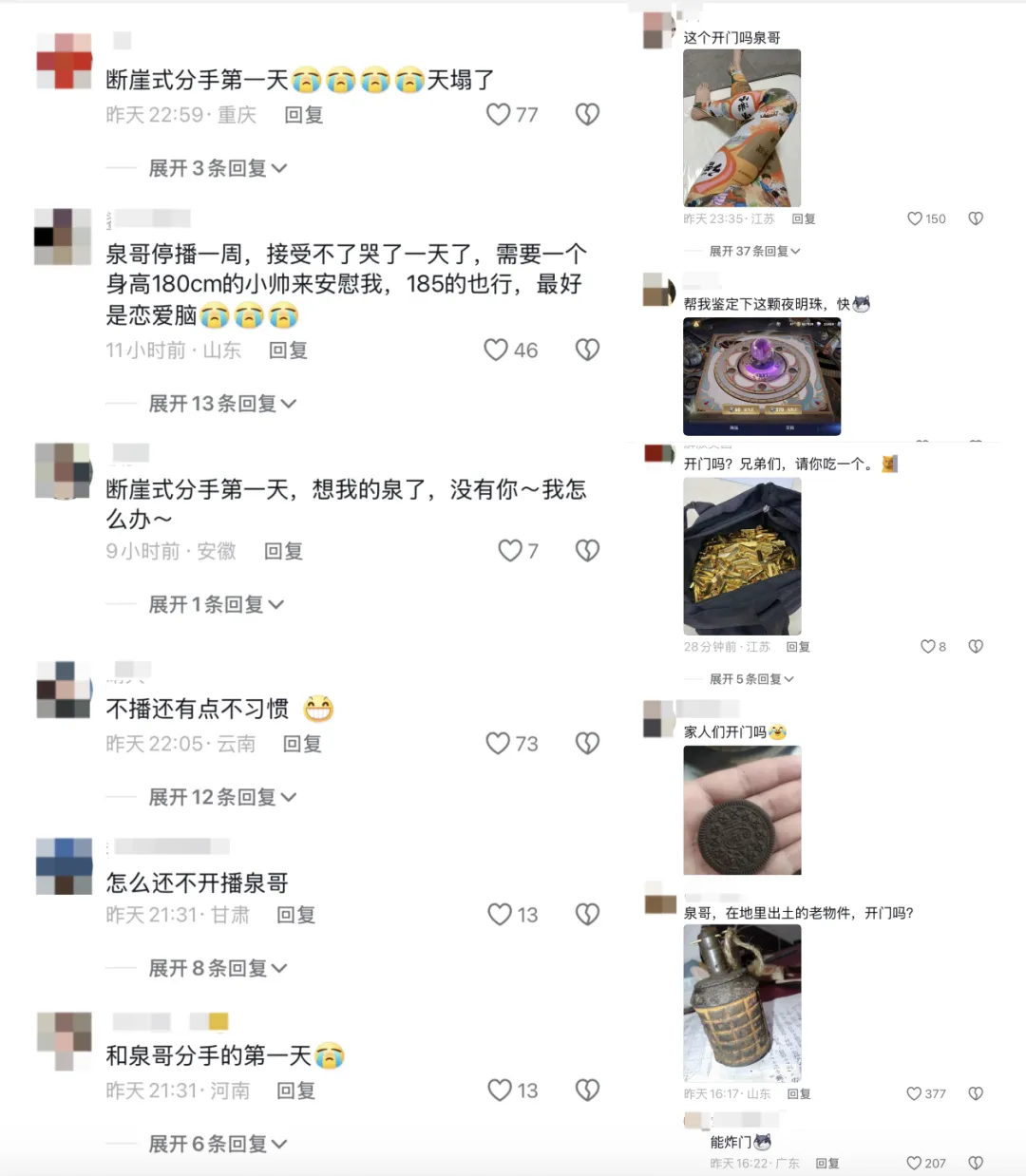Open the night pearl game screenshot
The image size is (1026, 1176).
point(760,376)
